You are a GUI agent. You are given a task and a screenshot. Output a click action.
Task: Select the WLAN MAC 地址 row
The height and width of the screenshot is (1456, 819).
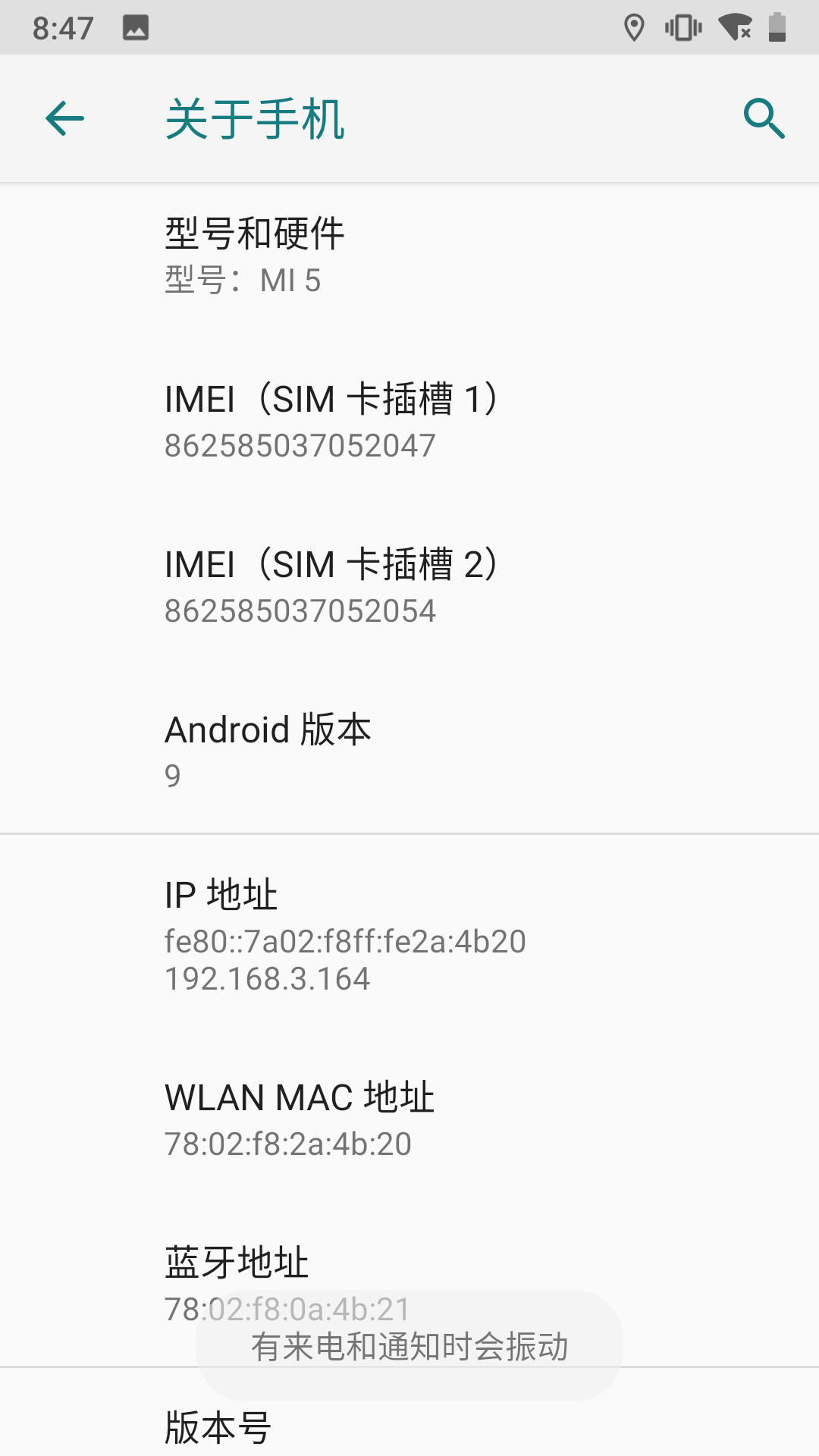(x=409, y=1119)
